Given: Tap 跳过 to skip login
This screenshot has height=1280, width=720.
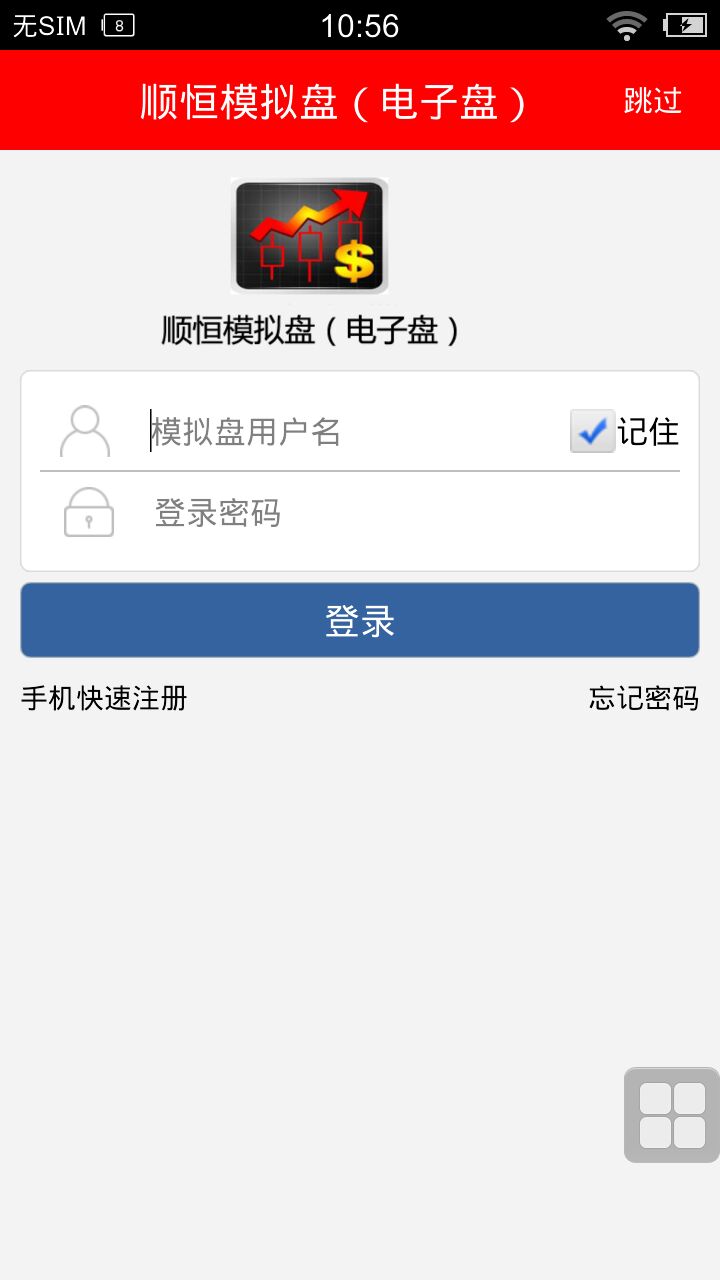Looking at the screenshot, I should tap(653, 100).
